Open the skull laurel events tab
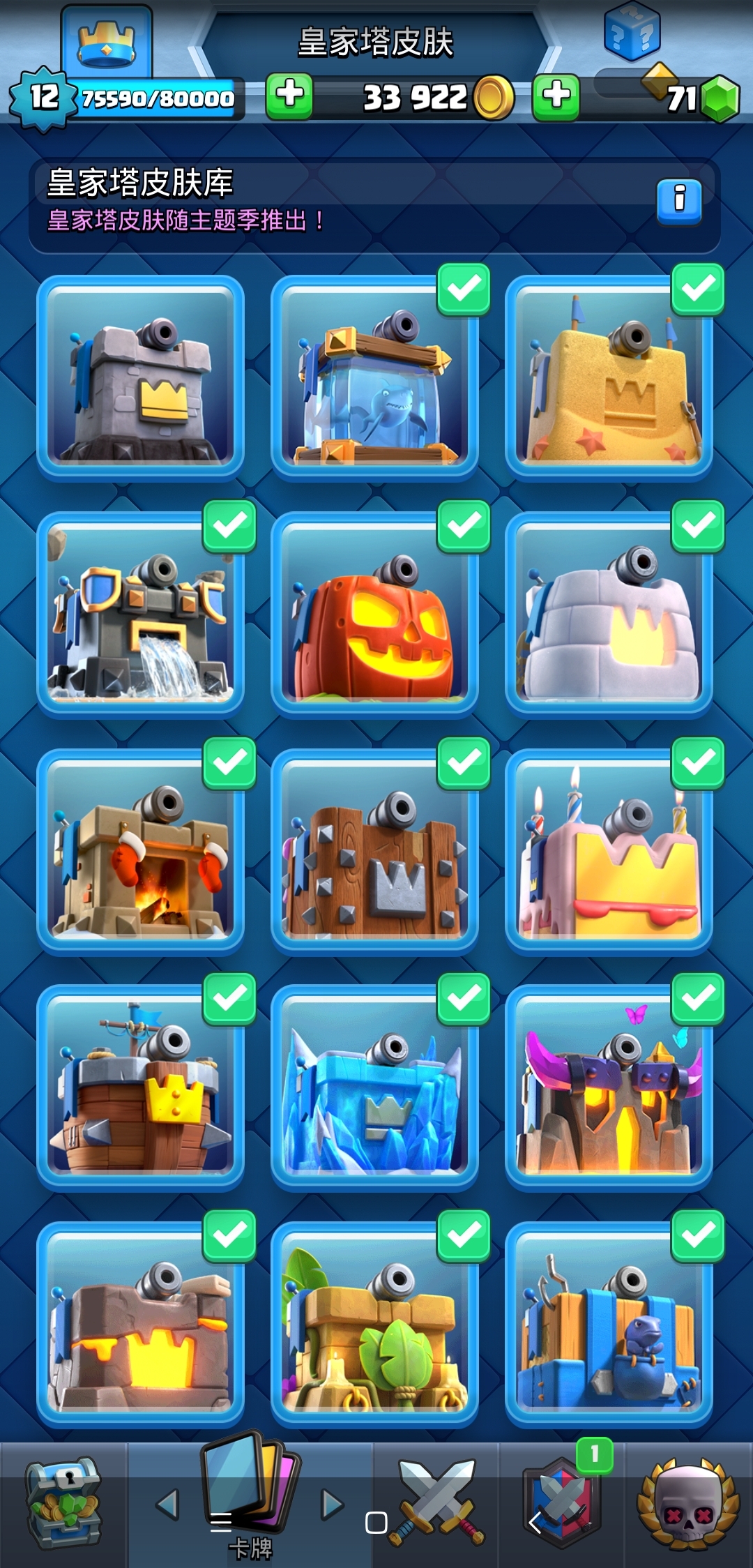This screenshot has height=1568, width=753. point(687,1503)
